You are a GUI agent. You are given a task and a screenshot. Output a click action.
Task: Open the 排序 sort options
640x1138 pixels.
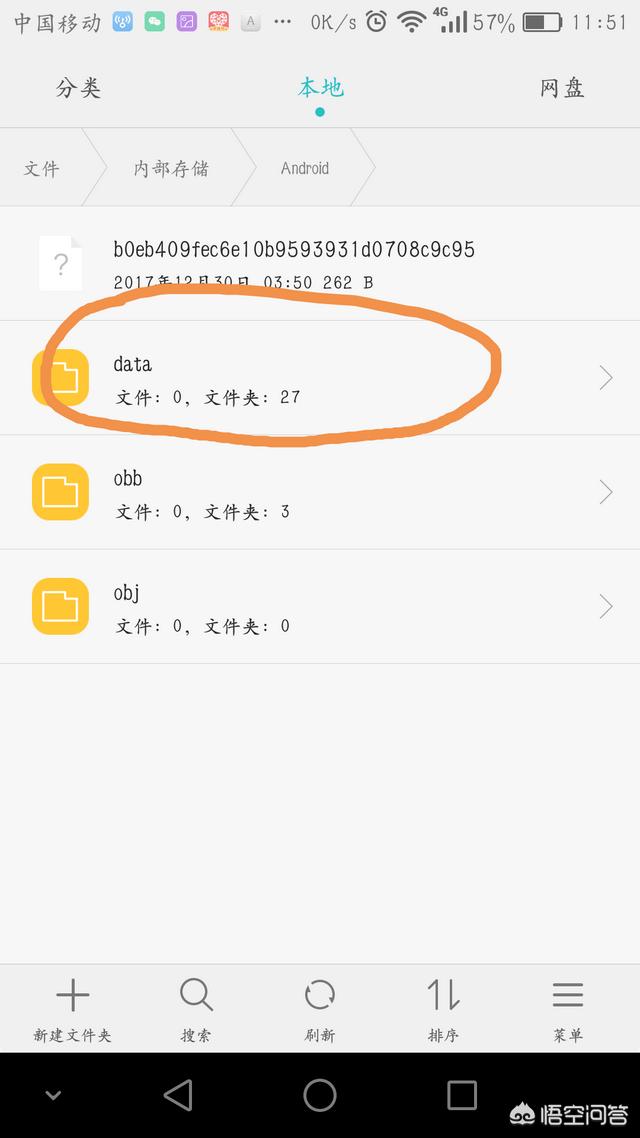tap(443, 1008)
